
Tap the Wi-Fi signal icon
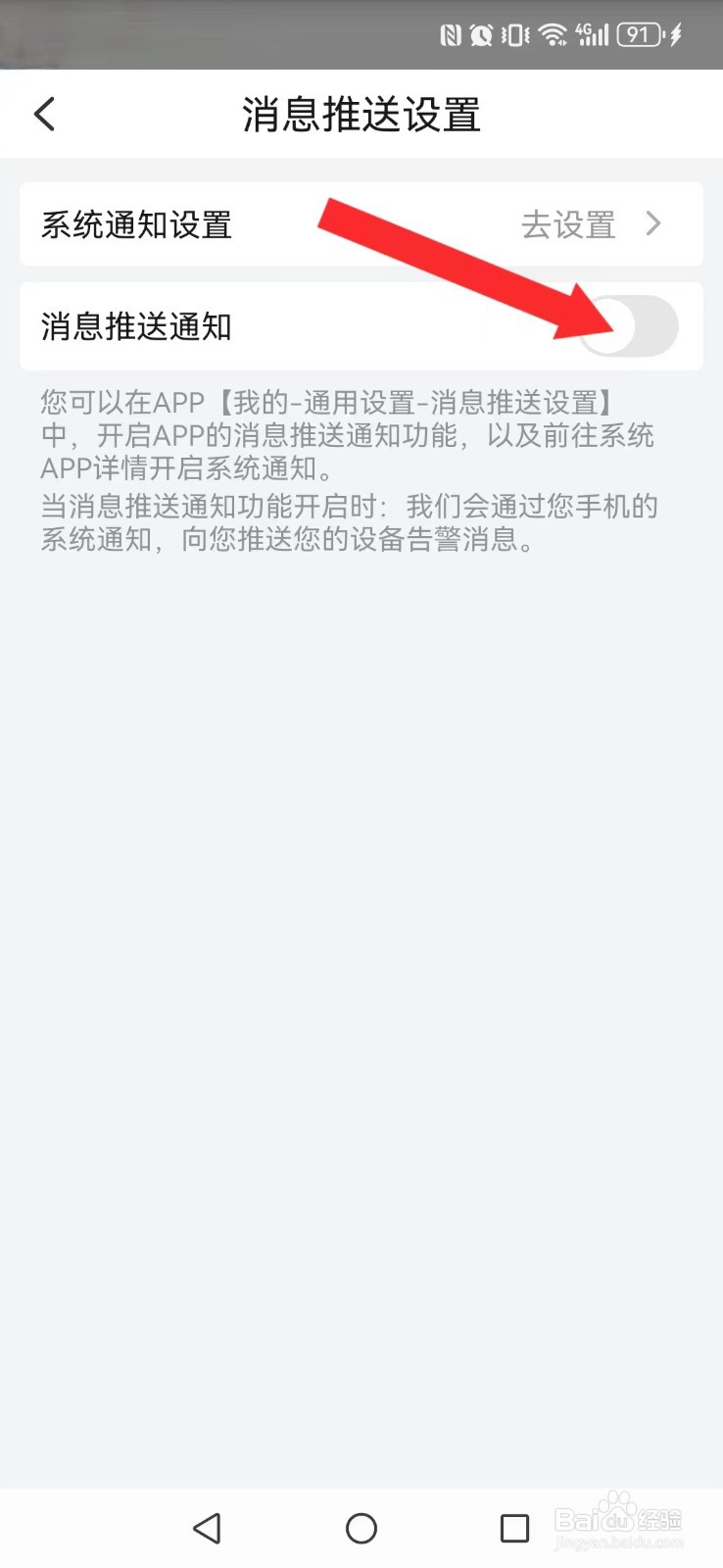[551, 34]
